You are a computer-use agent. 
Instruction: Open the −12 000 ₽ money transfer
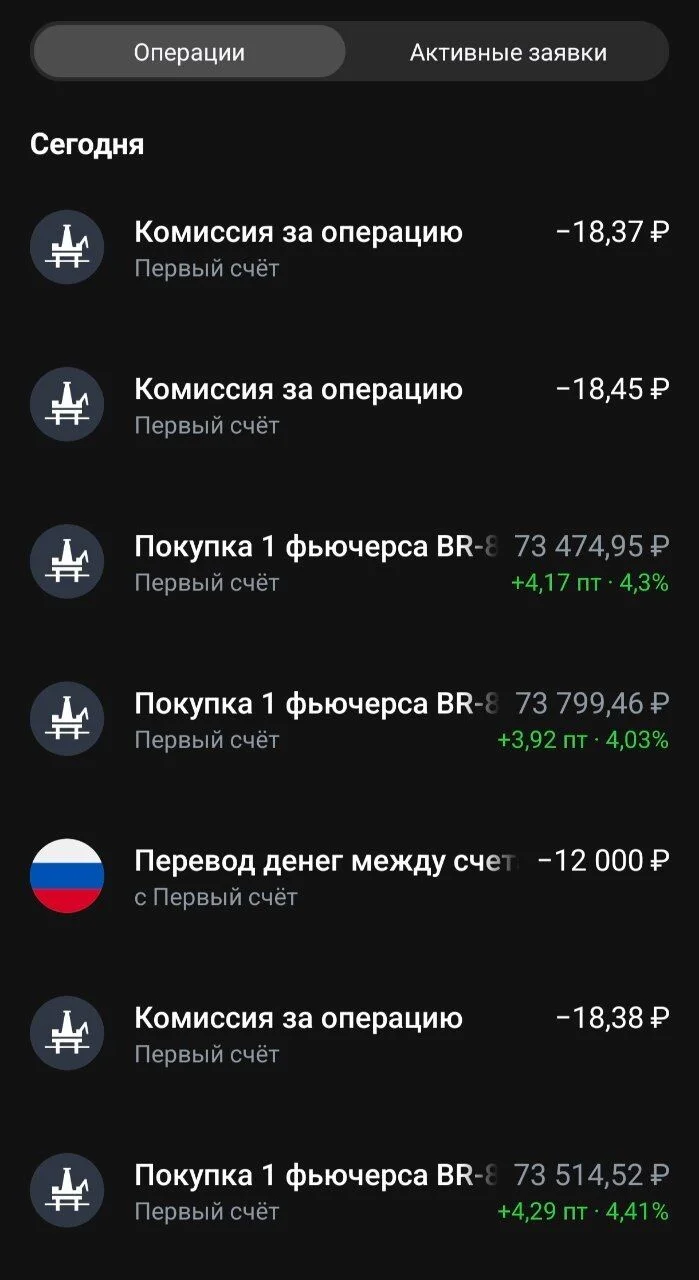(349, 875)
